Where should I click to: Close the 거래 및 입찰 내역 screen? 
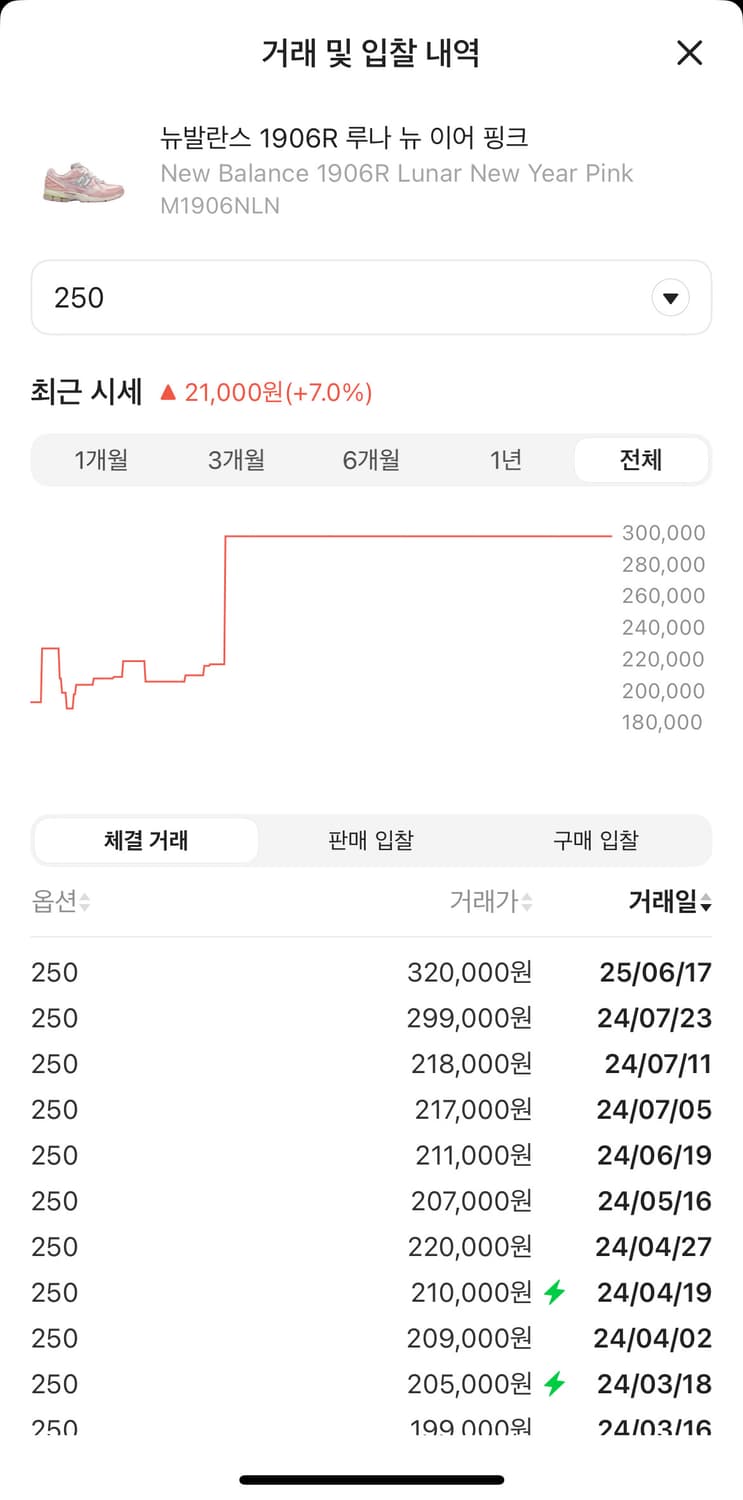(689, 53)
